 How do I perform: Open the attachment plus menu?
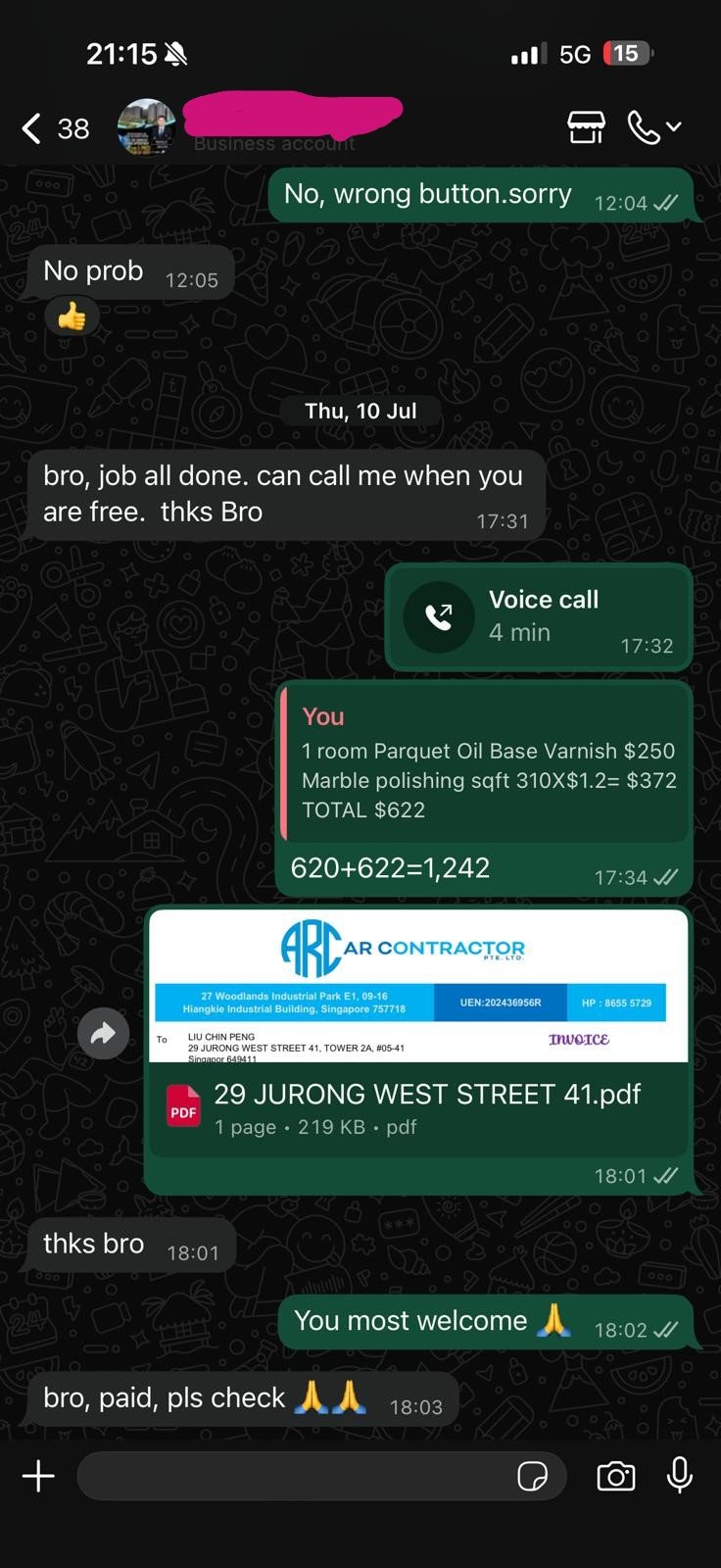[x=38, y=1476]
